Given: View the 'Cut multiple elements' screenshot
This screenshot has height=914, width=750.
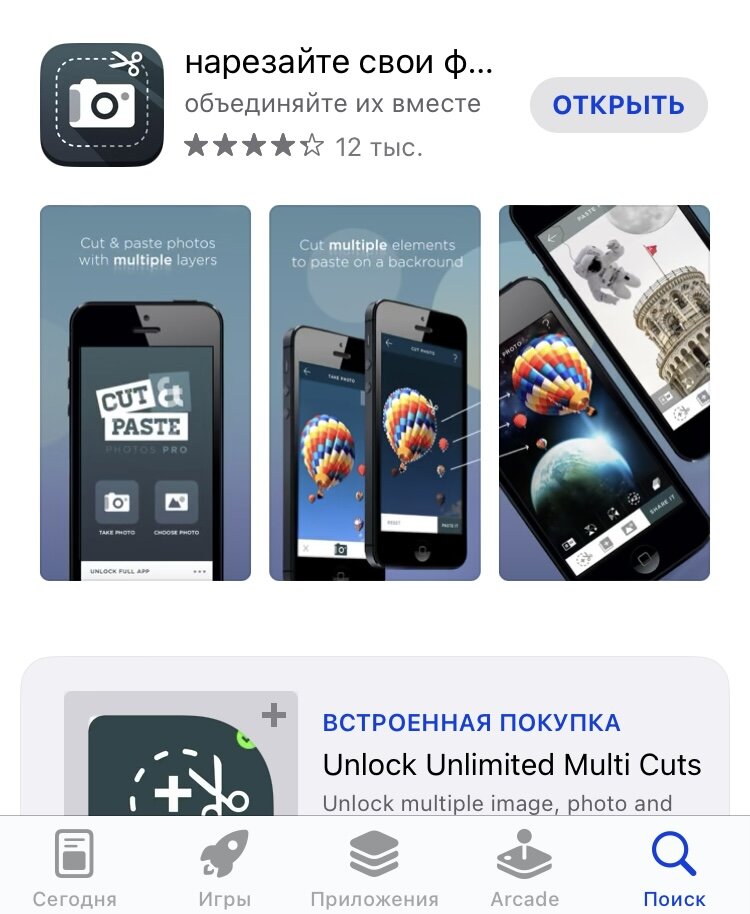Looking at the screenshot, I should (375, 392).
